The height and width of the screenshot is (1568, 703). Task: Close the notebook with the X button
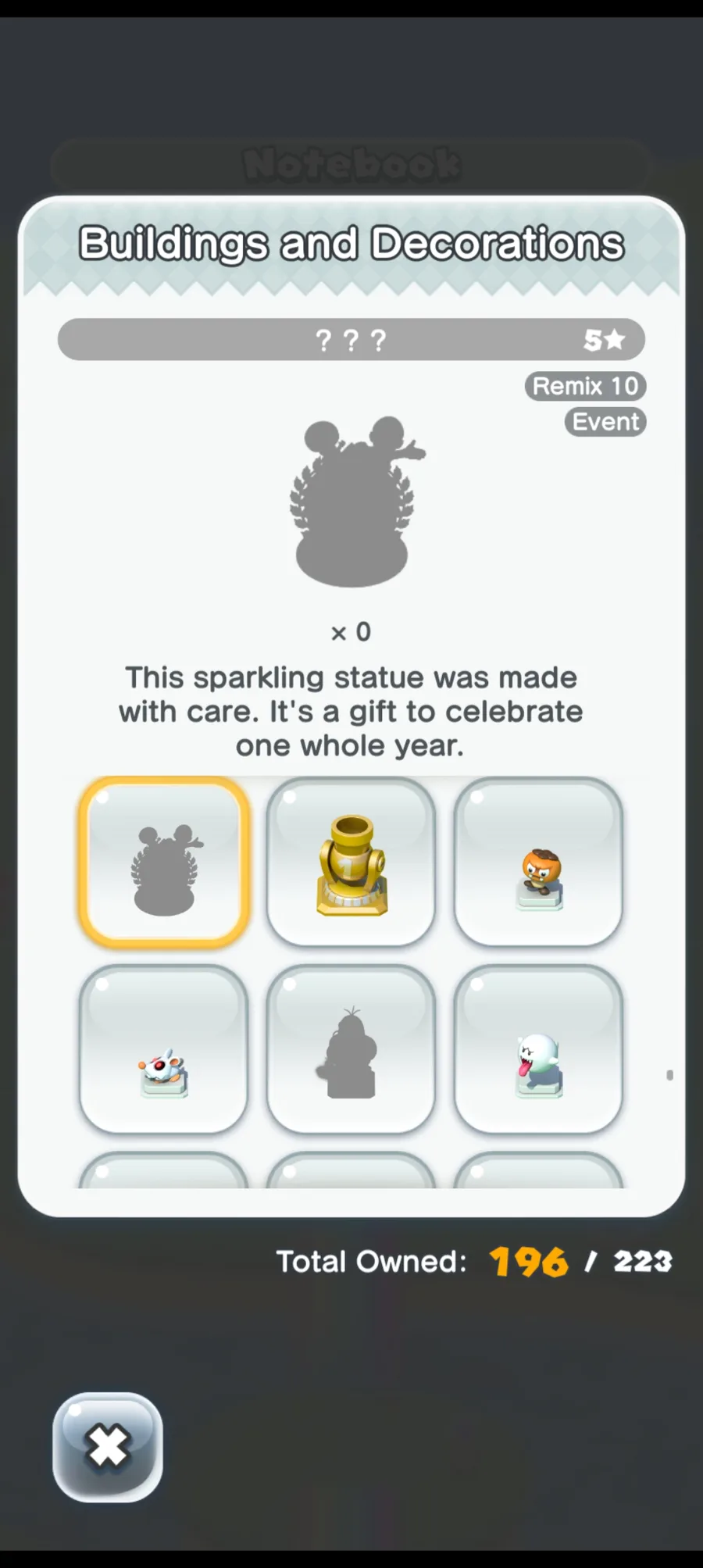108,1446
